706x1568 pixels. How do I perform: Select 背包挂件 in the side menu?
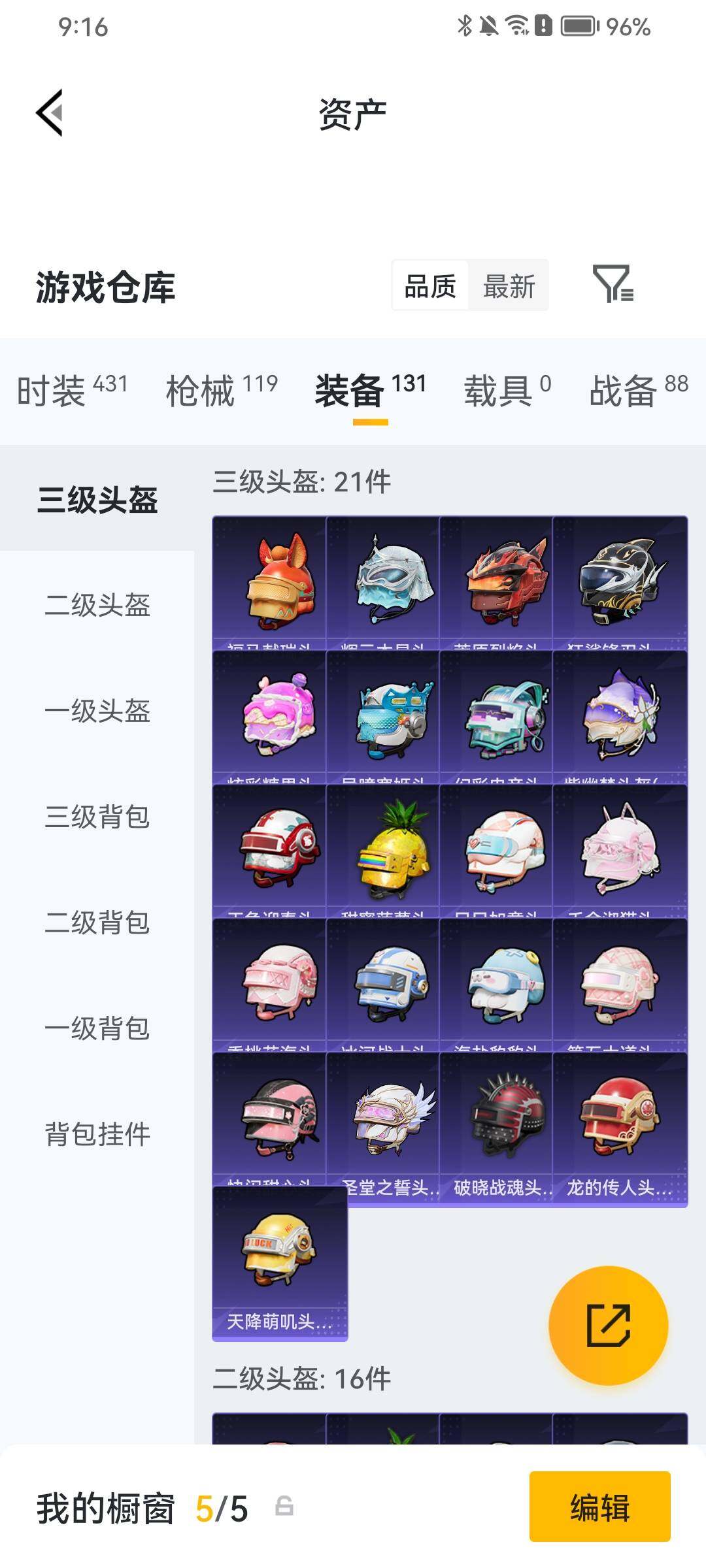[x=97, y=1134]
